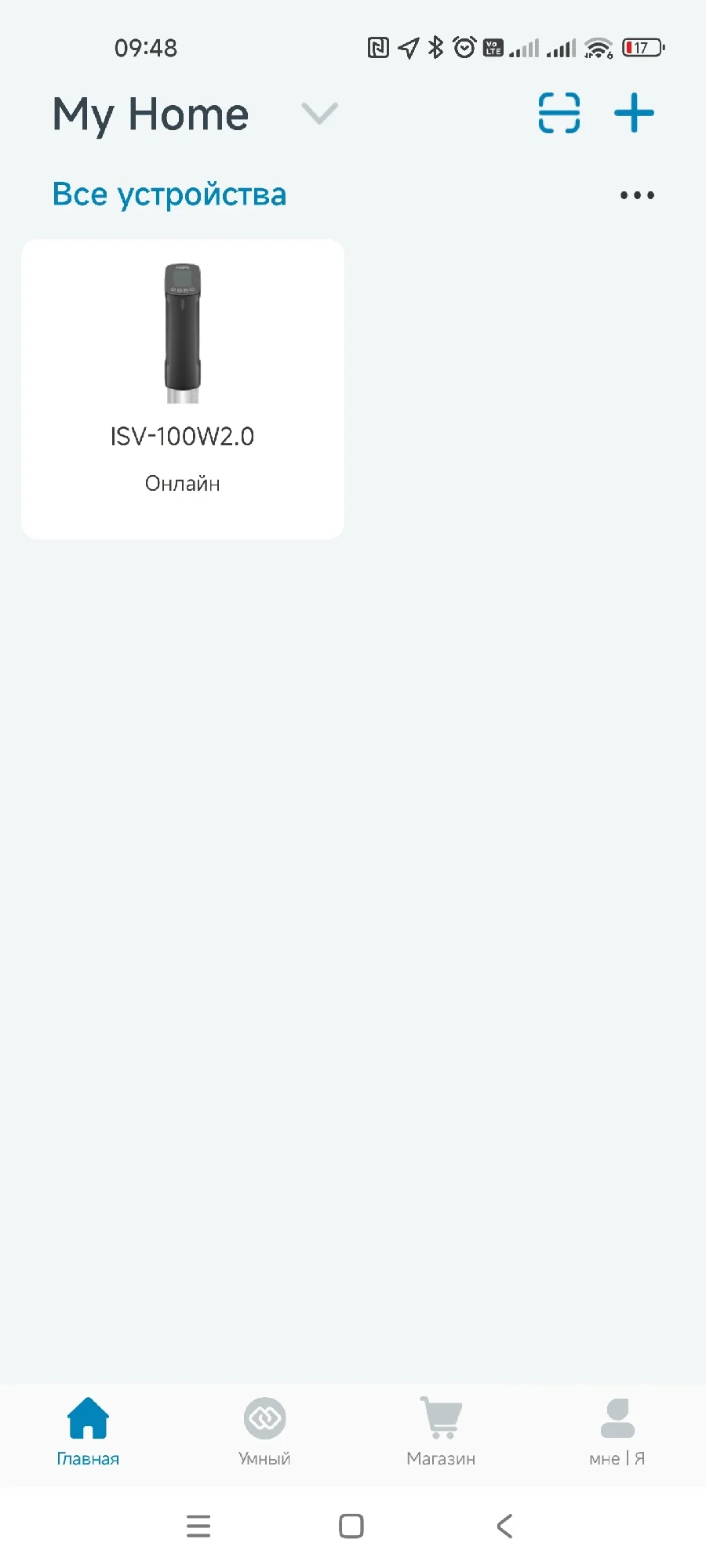Open the three-dot menu beside Все устройства
This screenshot has height=1568, width=706.
[x=637, y=195]
